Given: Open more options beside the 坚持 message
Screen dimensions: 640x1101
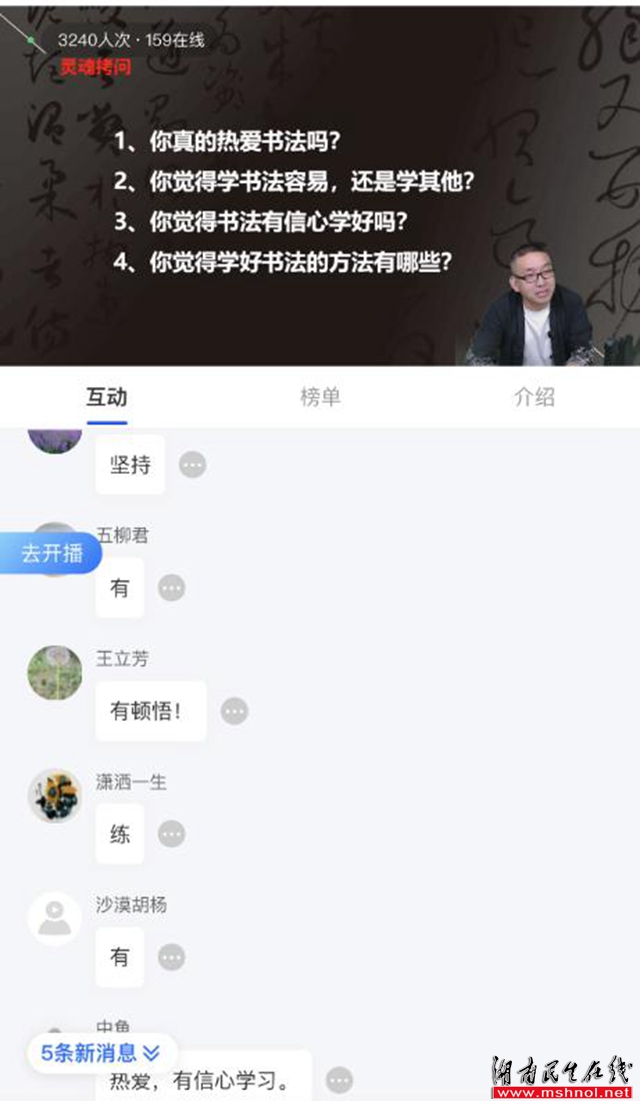Looking at the screenshot, I should 192,465.
